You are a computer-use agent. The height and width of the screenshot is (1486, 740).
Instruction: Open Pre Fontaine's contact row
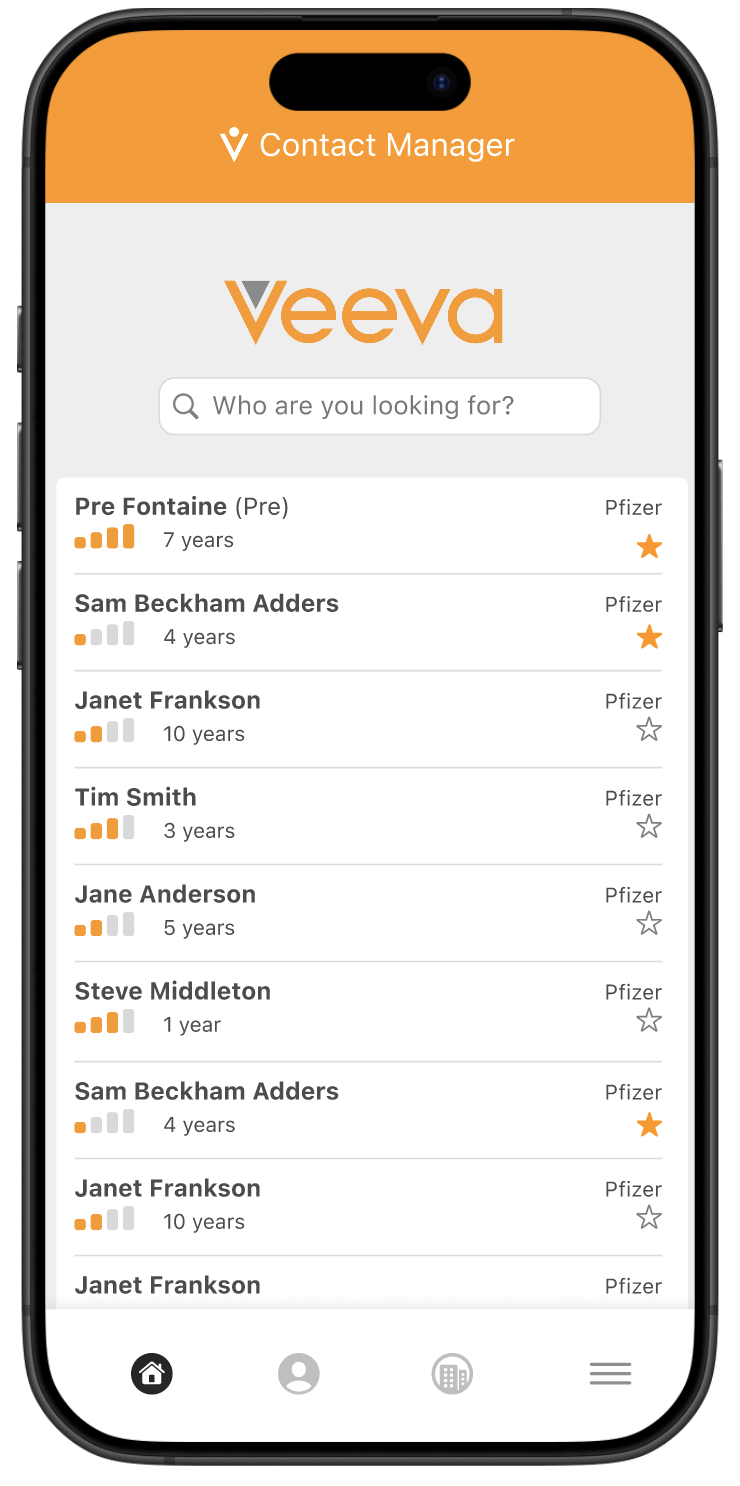pos(368,525)
